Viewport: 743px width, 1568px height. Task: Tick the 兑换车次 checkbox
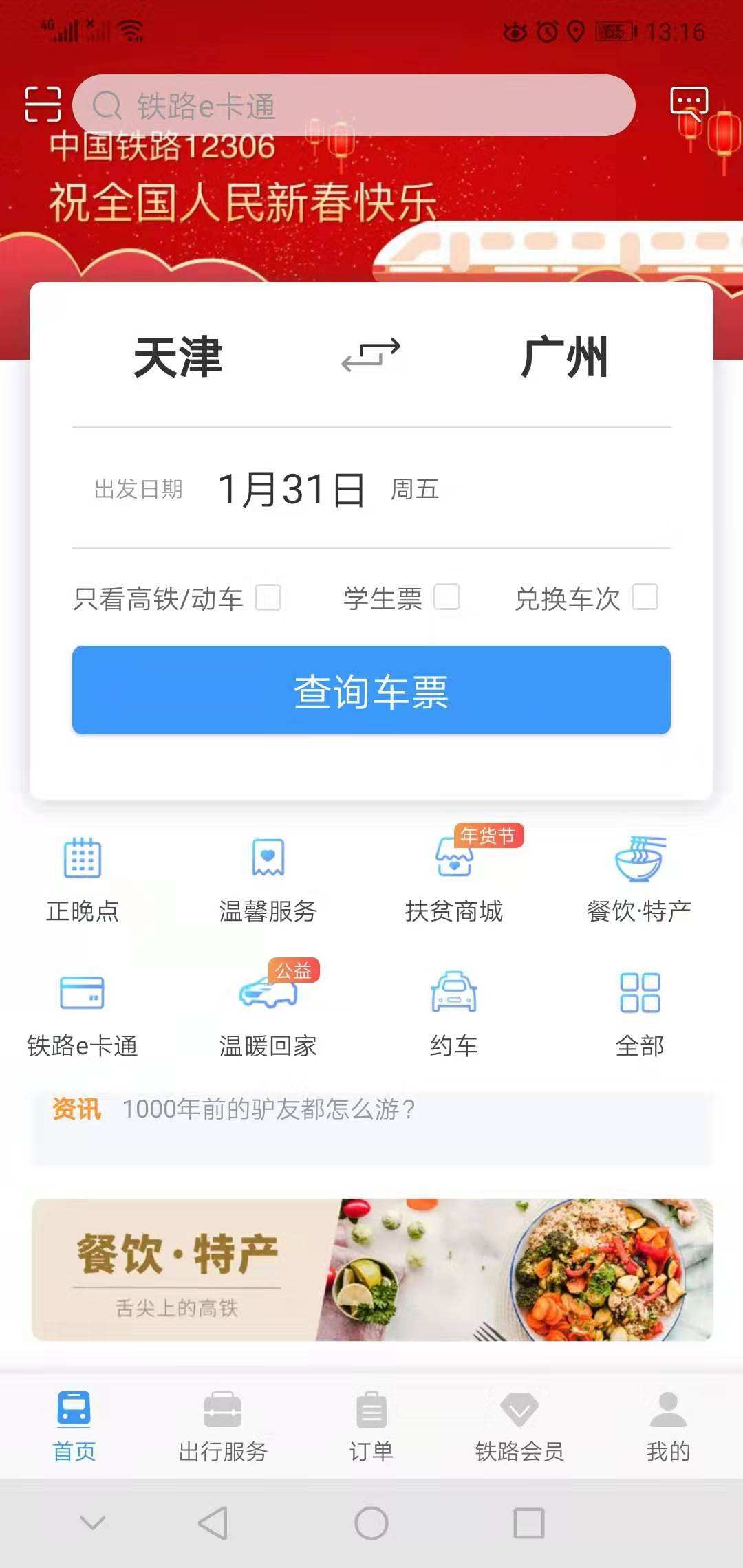point(645,597)
